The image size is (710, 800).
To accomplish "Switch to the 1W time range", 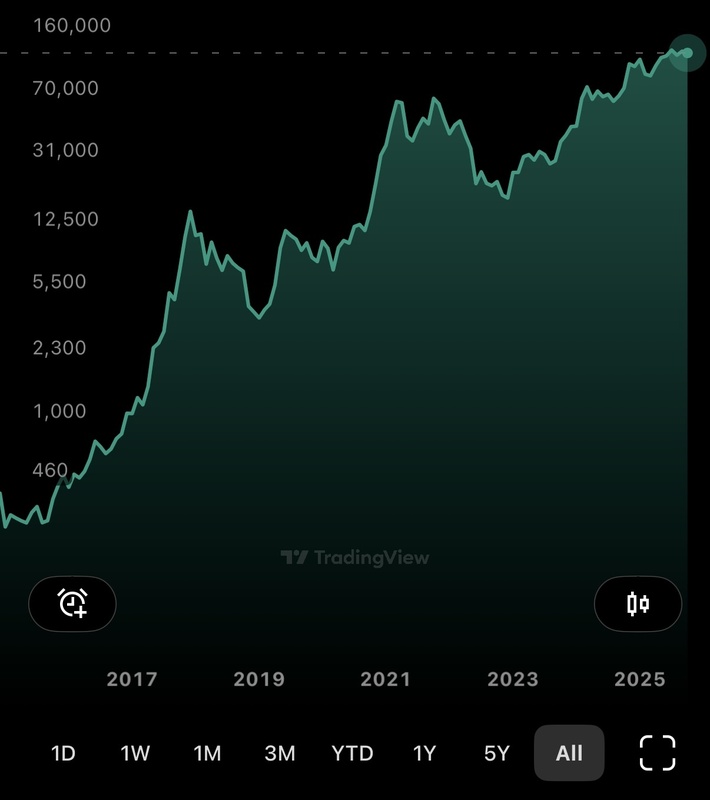I will (135, 753).
